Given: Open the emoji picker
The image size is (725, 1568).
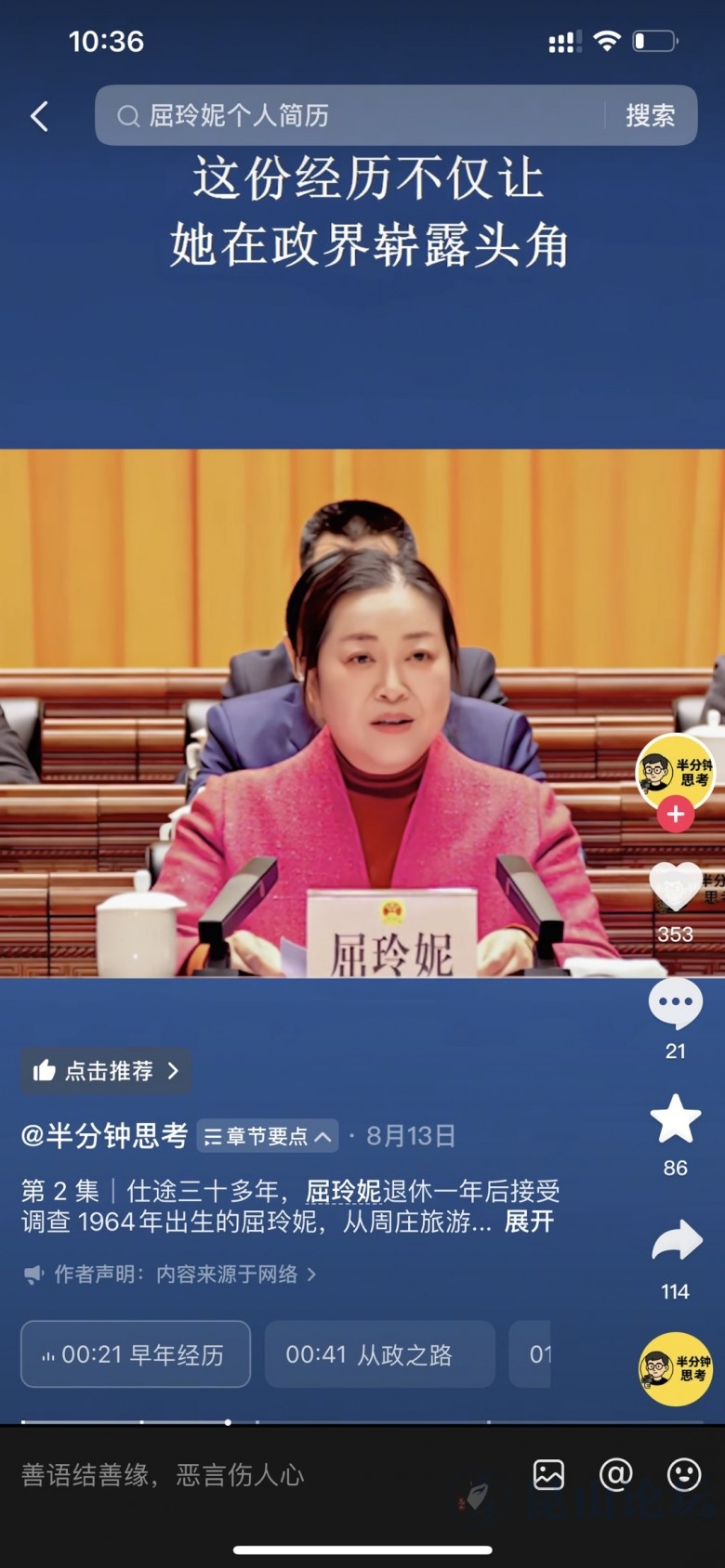Looking at the screenshot, I should [x=684, y=1474].
